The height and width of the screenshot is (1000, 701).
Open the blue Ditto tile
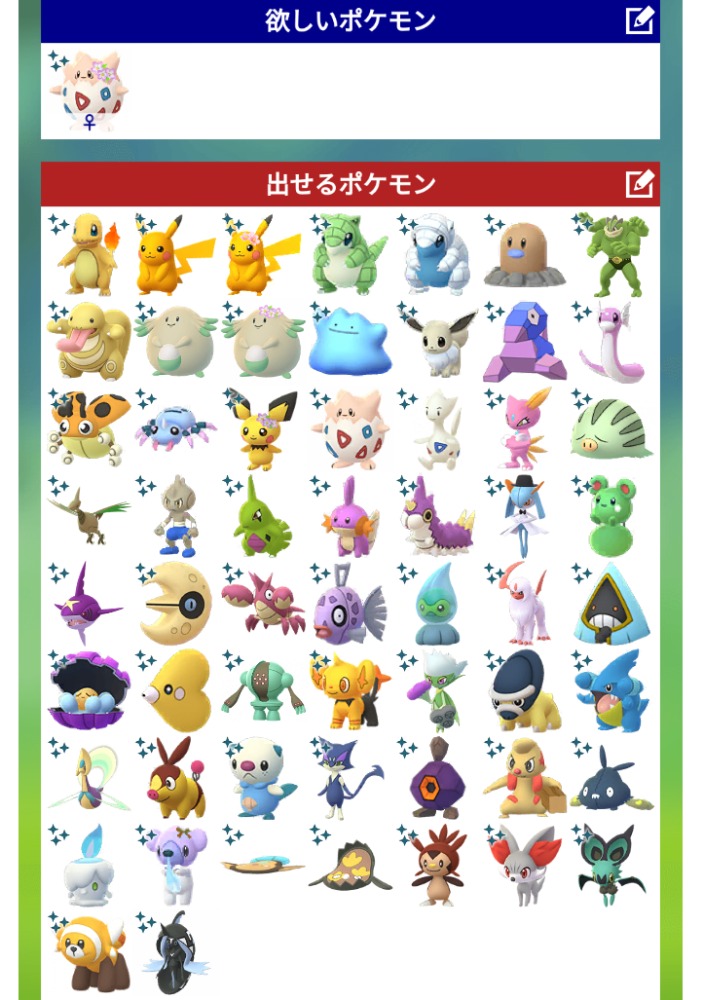[350, 342]
